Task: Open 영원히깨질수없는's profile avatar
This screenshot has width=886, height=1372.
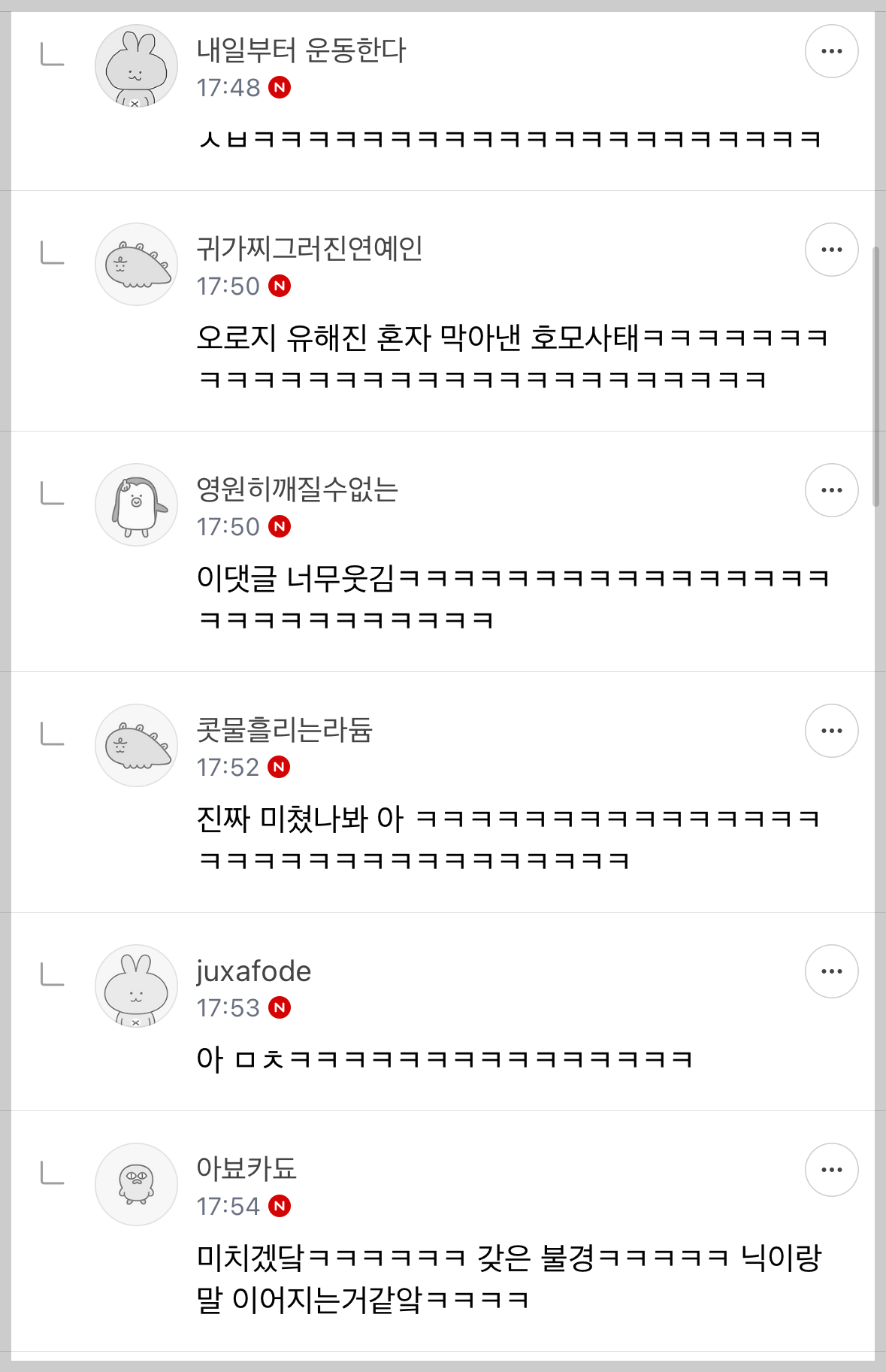Action: pos(136,505)
